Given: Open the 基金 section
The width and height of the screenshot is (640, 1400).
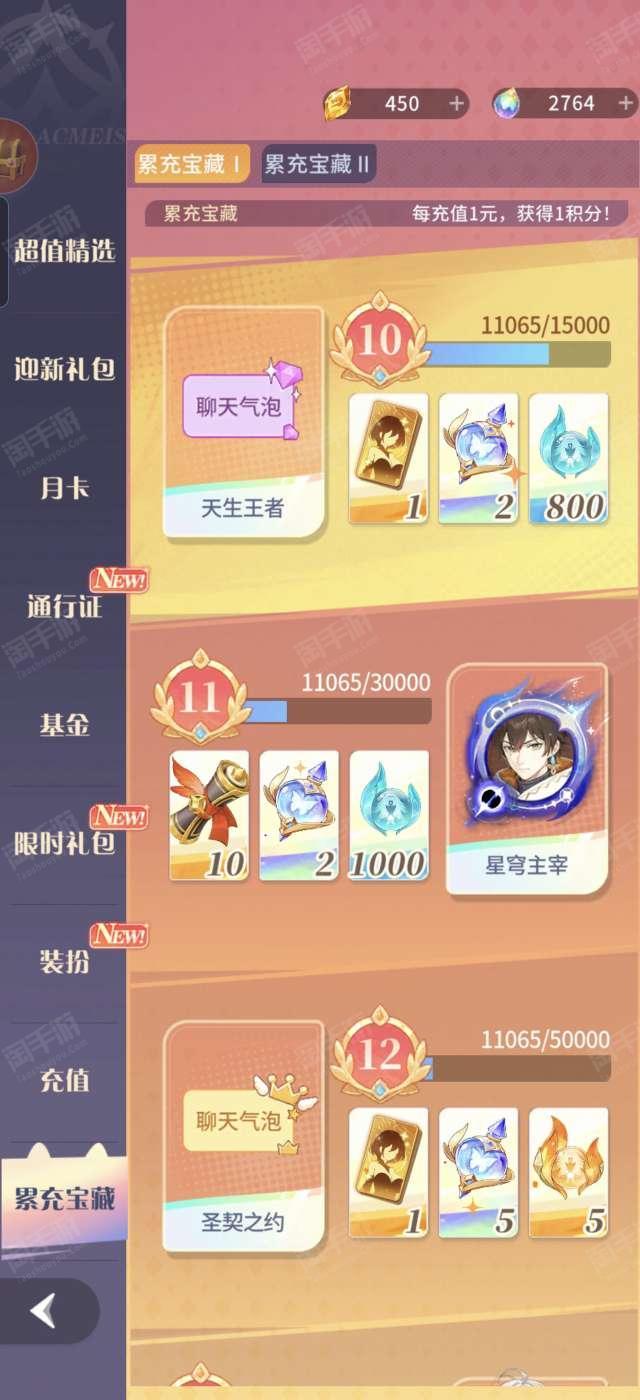Looking at the screenshot, I should click(64, 724).
